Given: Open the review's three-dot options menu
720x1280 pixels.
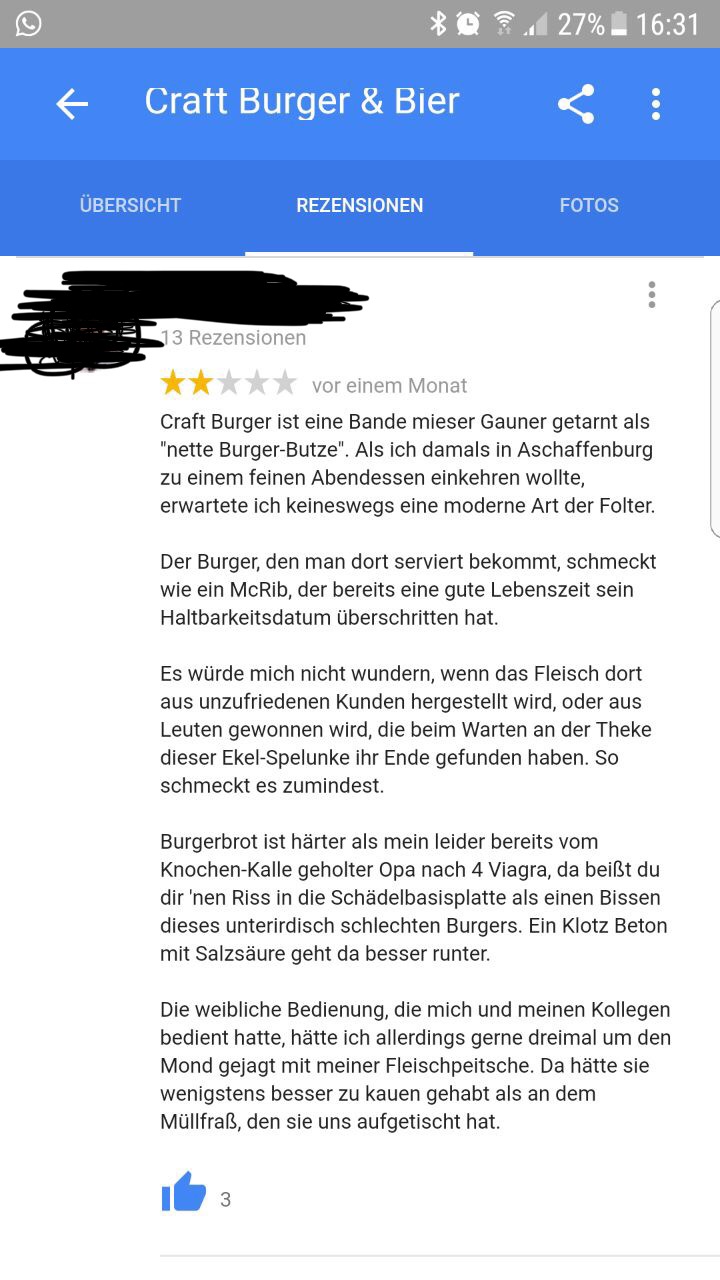Looking at the screenshot, I should point(652,294).
